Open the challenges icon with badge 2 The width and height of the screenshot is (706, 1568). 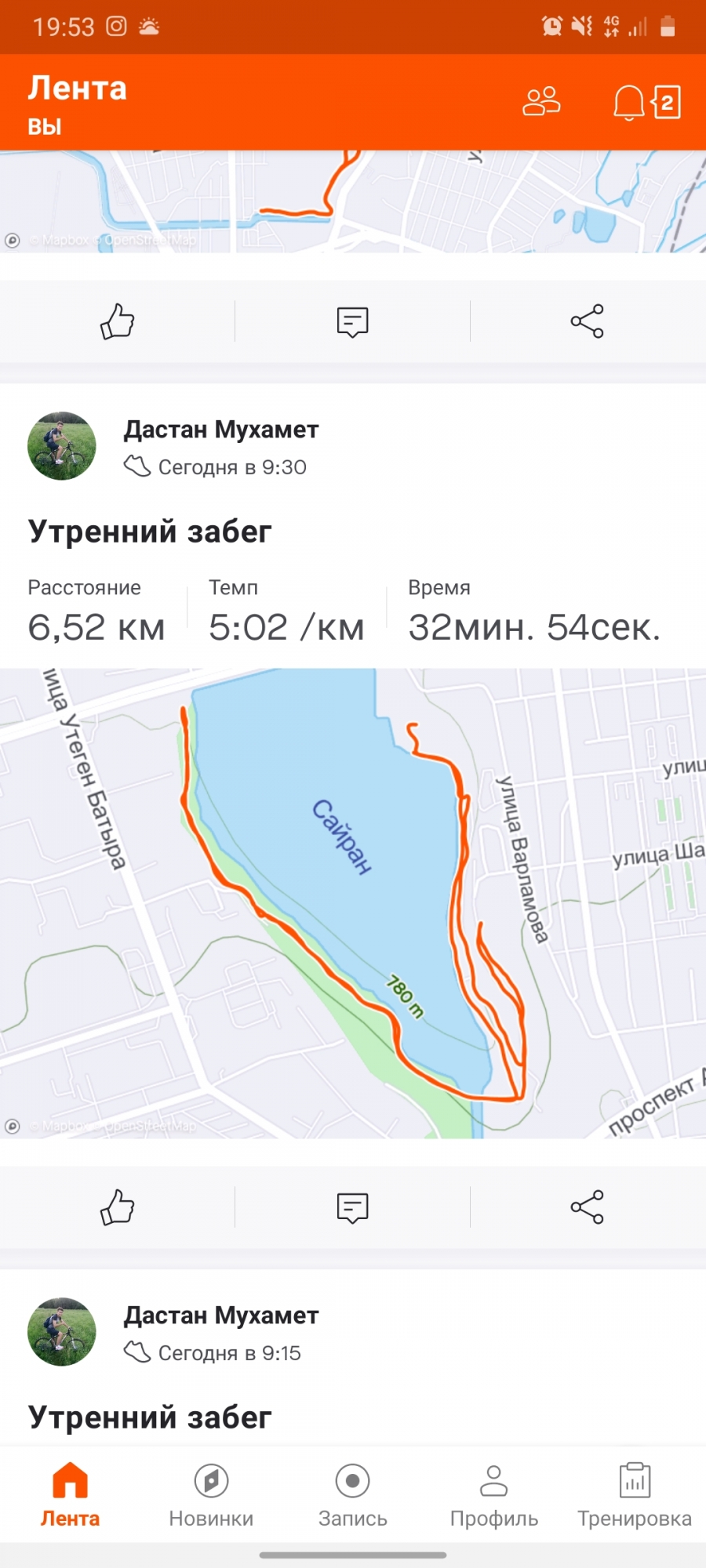[667, 103]
